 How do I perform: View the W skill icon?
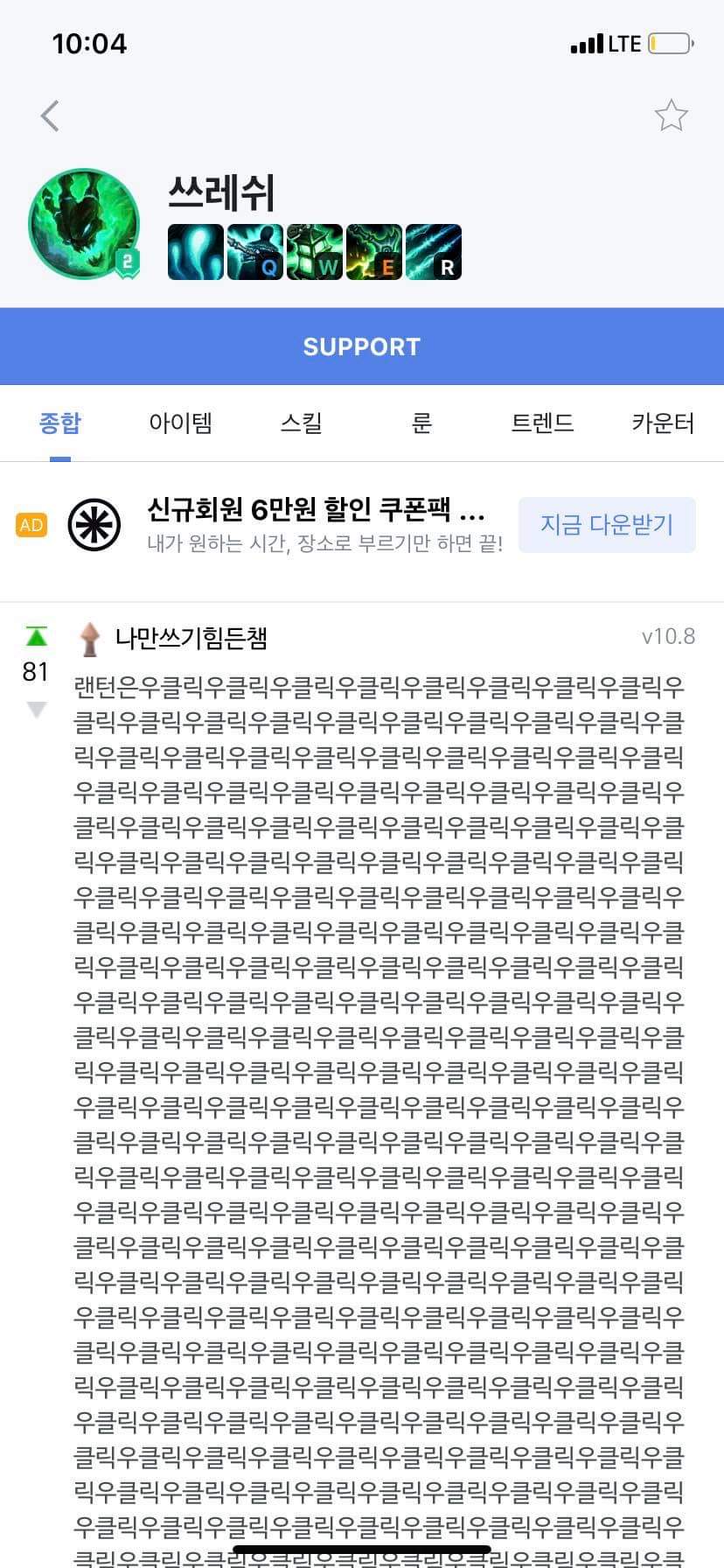click(x=315, y=252)
